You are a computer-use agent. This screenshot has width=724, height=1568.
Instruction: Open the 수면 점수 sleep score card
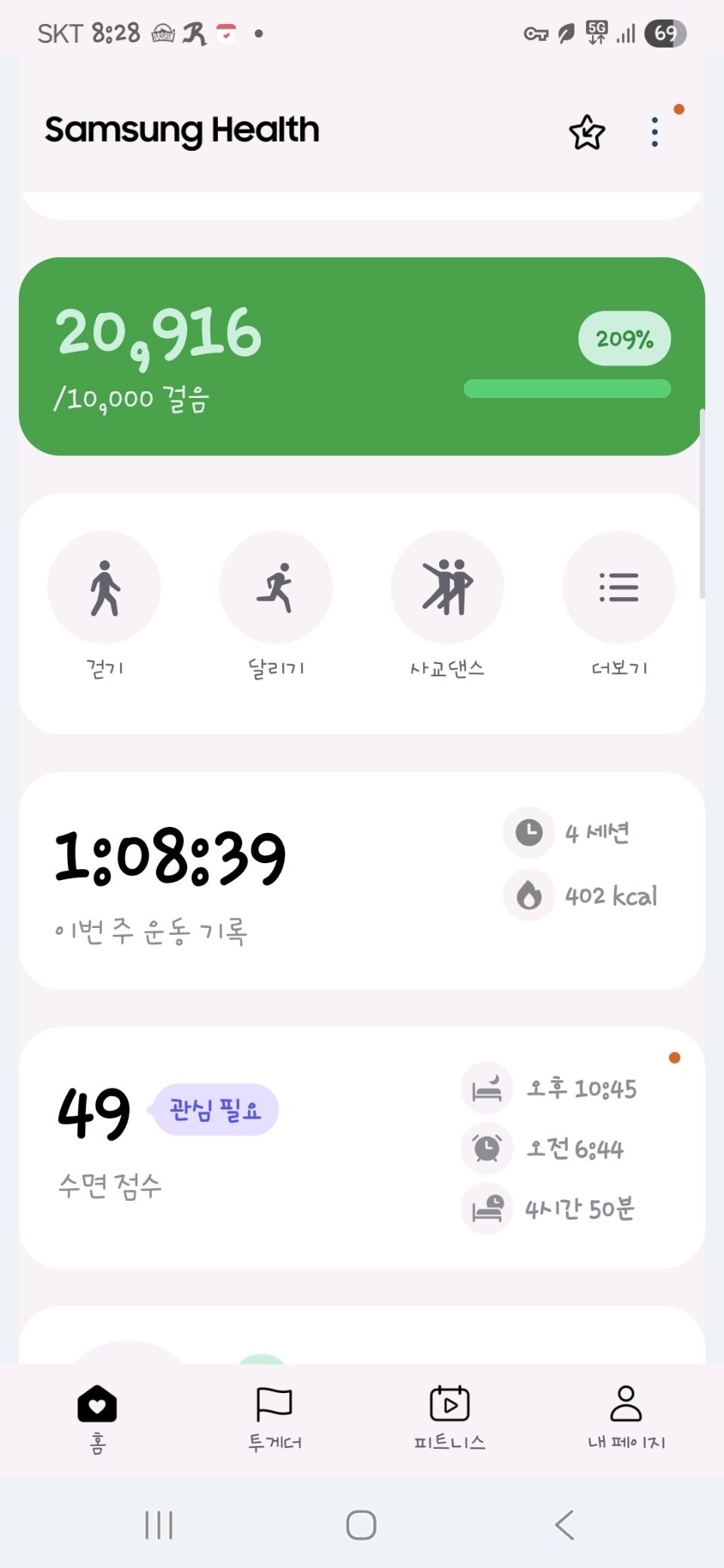pos(362,1147)
